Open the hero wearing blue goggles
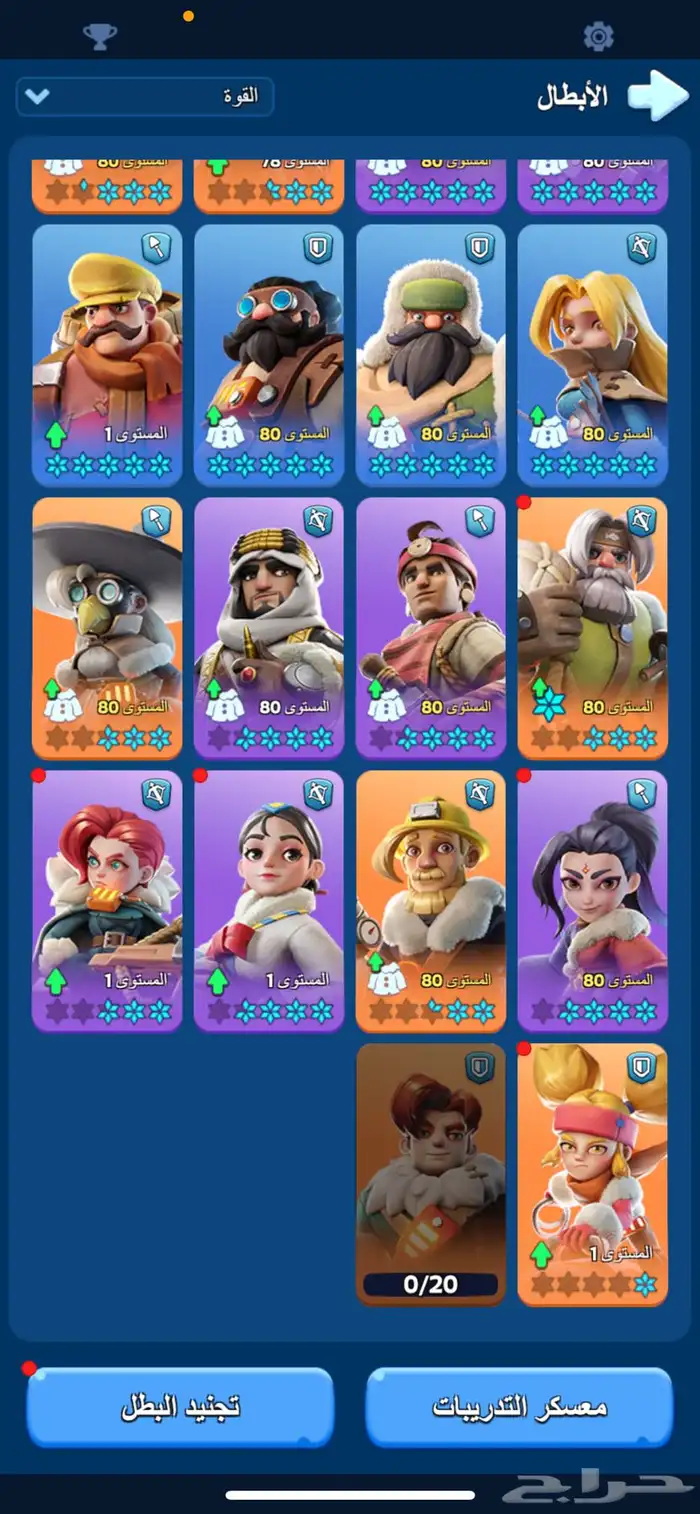This screenshot has height=1514, width=700. 269,355
